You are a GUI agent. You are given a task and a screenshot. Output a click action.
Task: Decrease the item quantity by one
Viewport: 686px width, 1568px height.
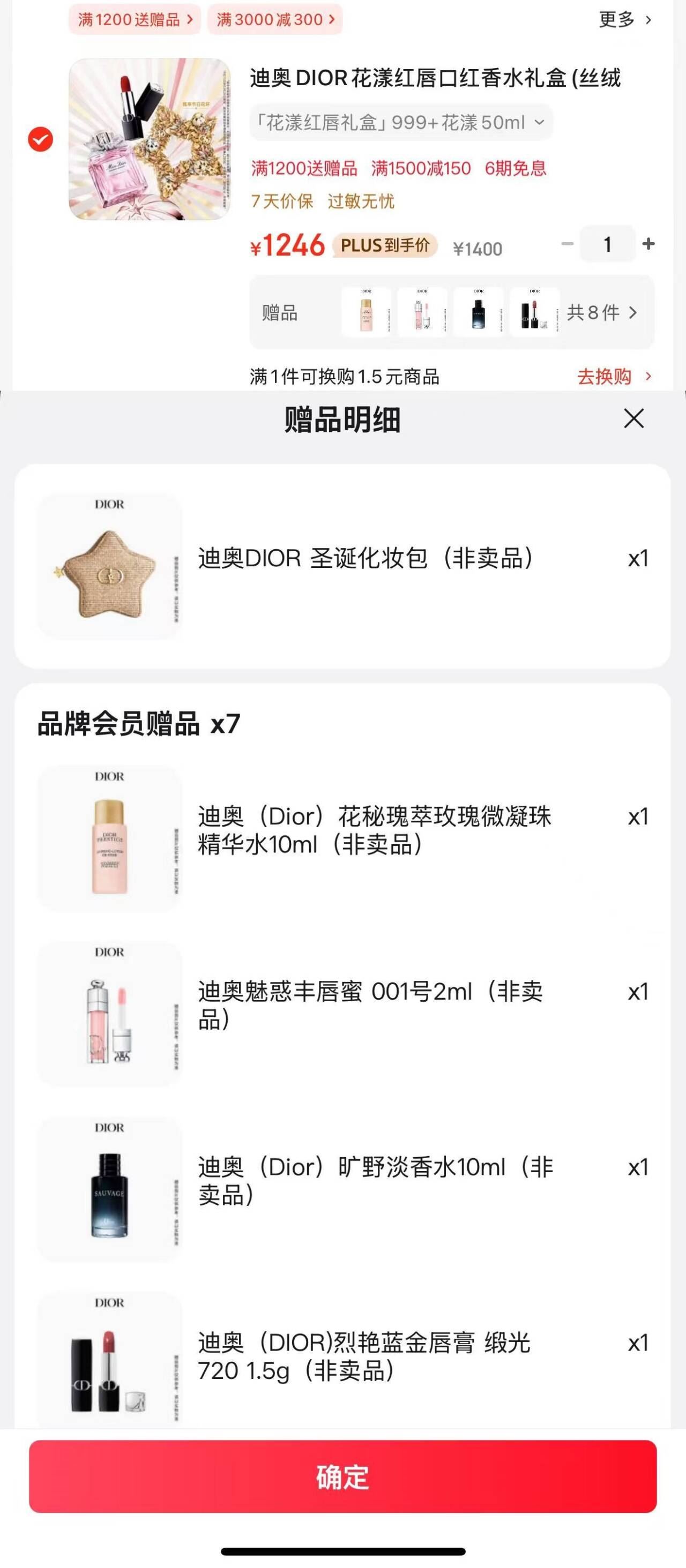568,244
